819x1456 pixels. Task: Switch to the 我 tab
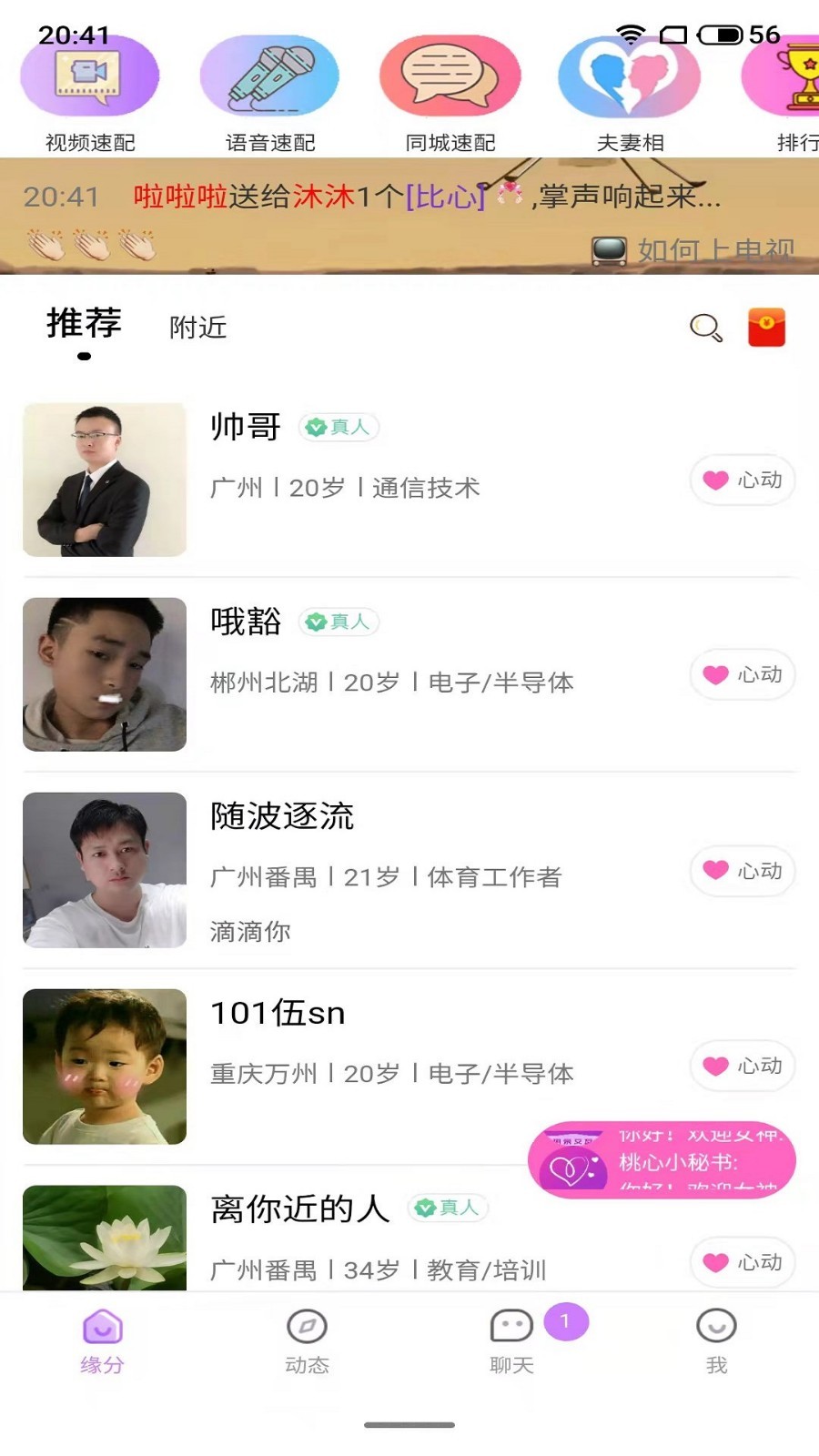(x=716, y=1341)
